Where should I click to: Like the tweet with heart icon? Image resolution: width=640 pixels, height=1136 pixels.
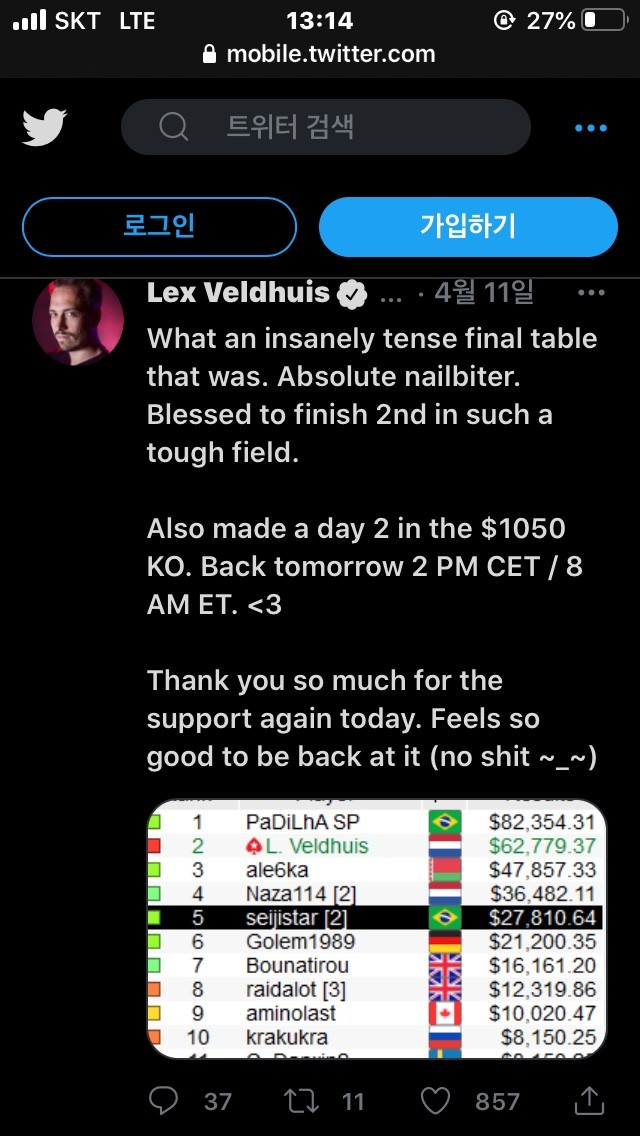(x=436, y=1101)
